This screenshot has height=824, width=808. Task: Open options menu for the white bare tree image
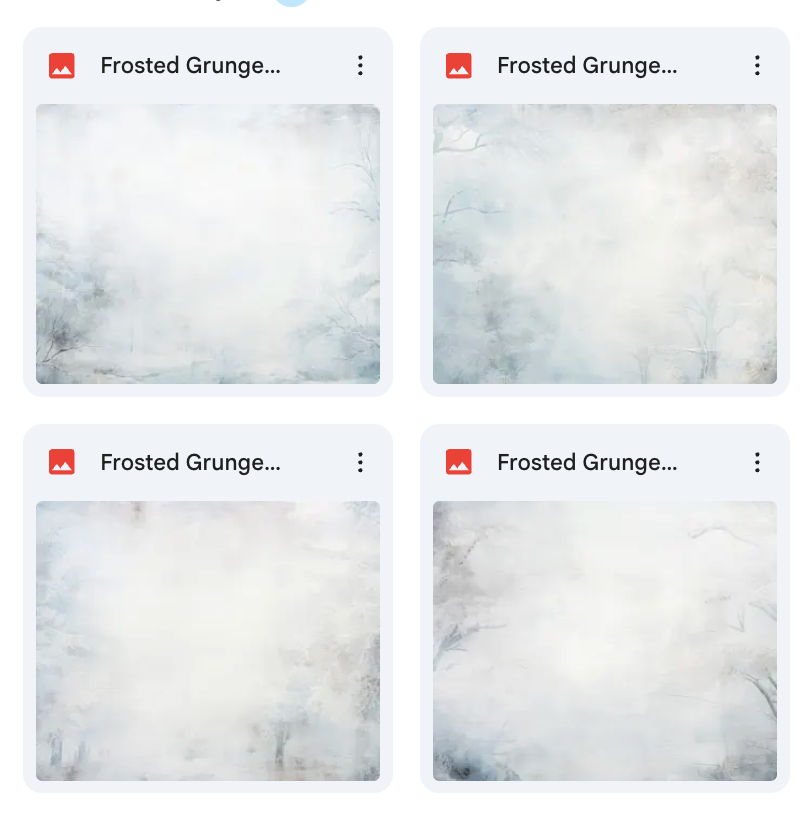[x=757, y=66]
